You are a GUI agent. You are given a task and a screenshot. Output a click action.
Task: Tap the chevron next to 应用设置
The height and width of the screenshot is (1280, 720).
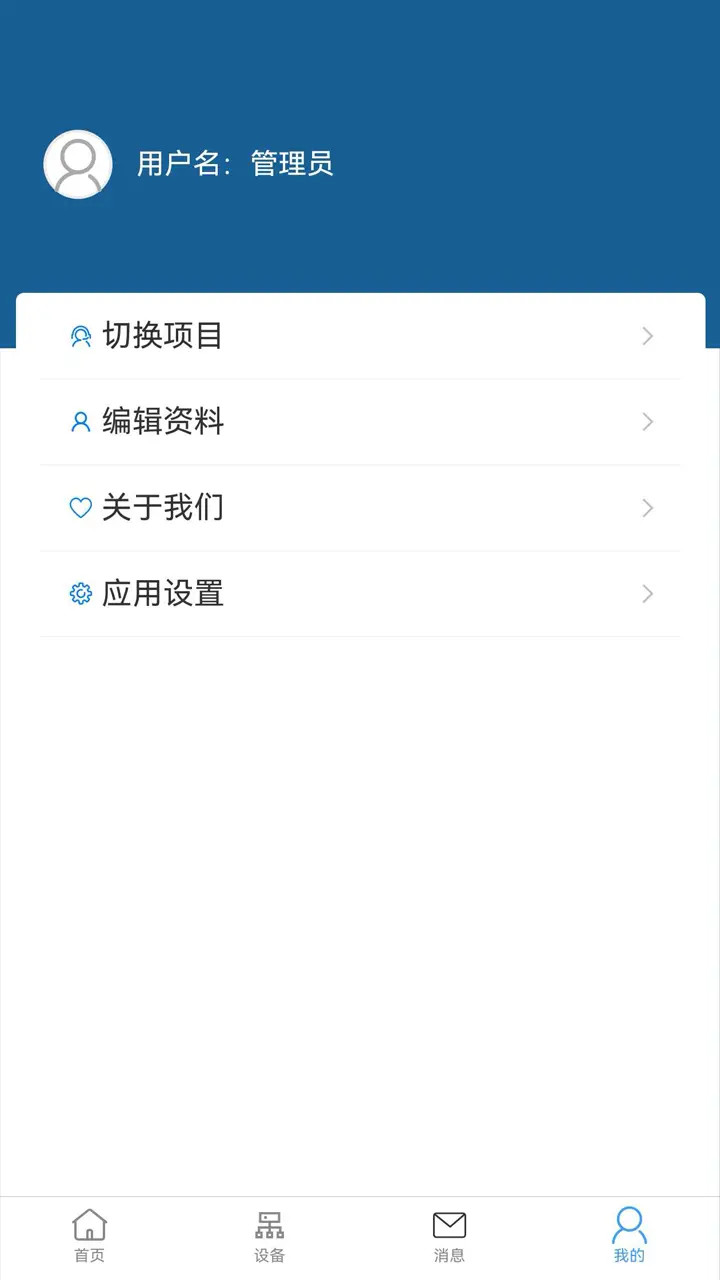648,594
